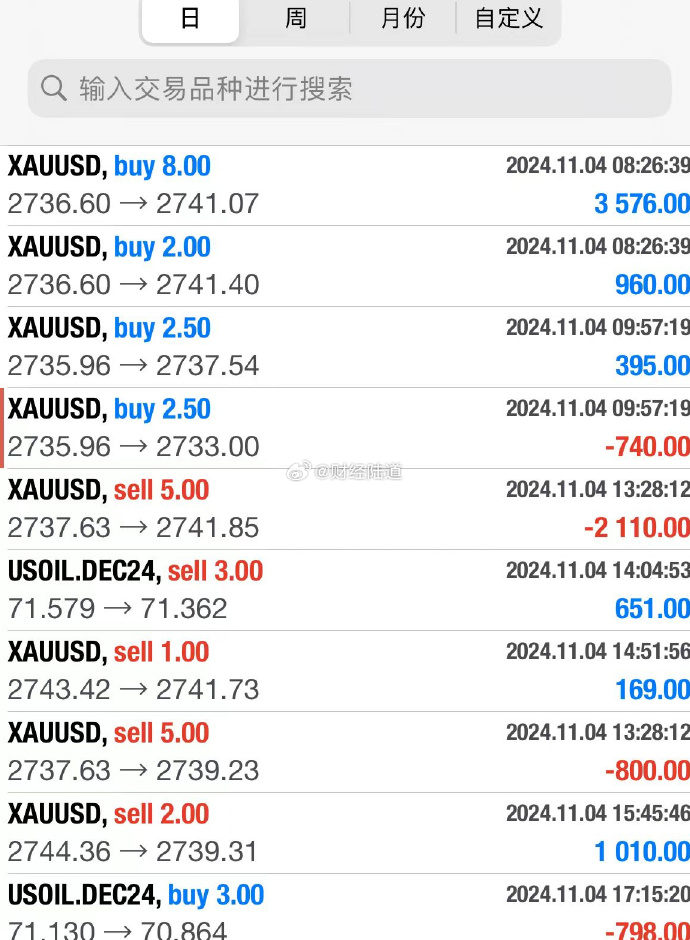Expand XAUUSD buy 2.50 with -740.00 loss
Image resolution: width=690 pixels, height=940 pixels.
pyautogui.click(x=345, y=428)
